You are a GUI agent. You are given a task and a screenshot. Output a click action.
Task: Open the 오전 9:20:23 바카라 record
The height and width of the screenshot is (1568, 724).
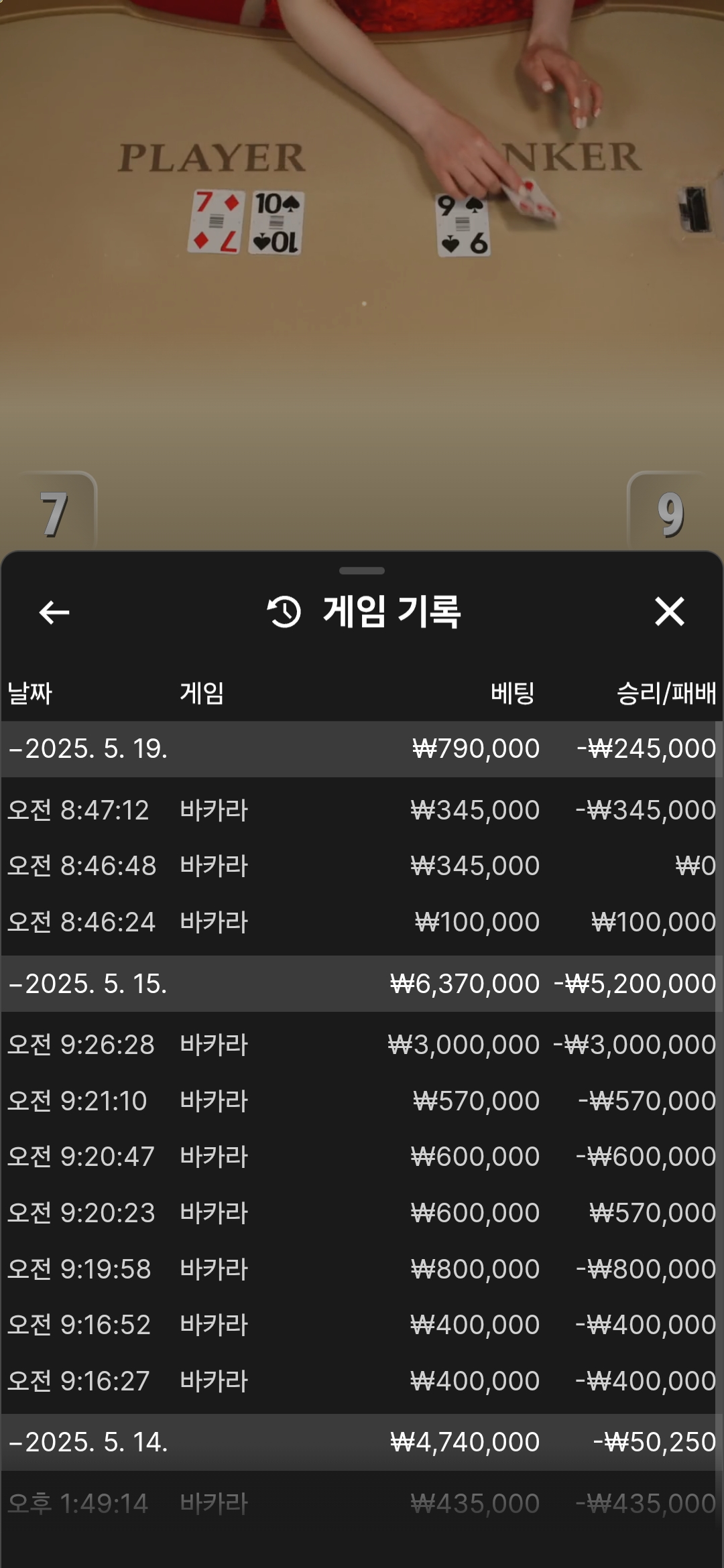pos(362,1213)
